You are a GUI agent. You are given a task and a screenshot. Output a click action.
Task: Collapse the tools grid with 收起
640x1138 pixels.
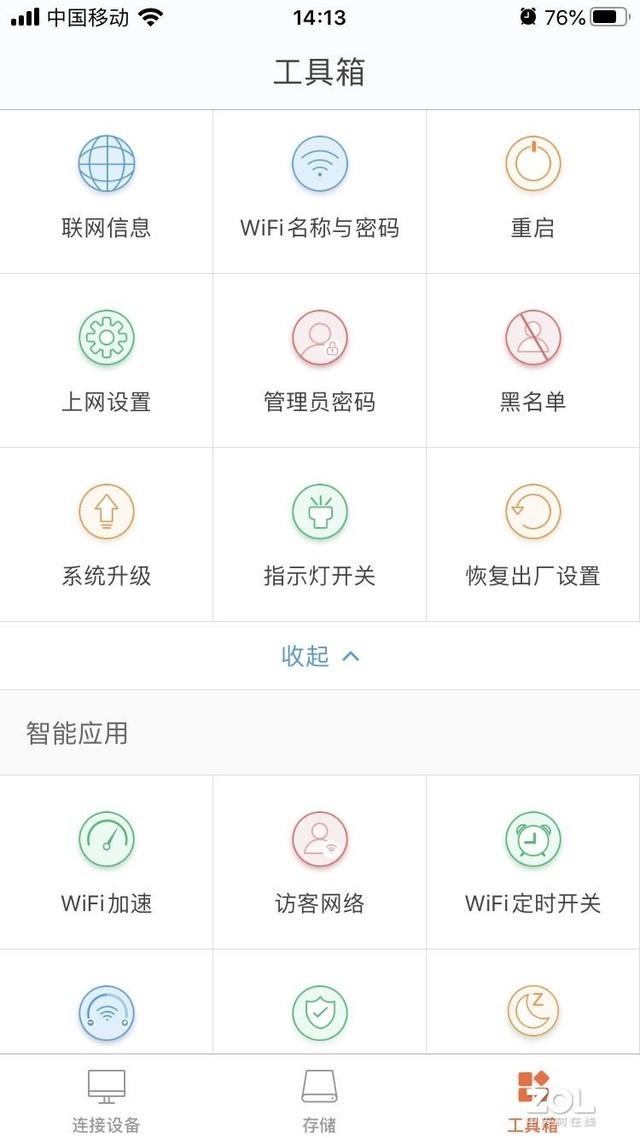pyautogui.click(x=320, y=656)
